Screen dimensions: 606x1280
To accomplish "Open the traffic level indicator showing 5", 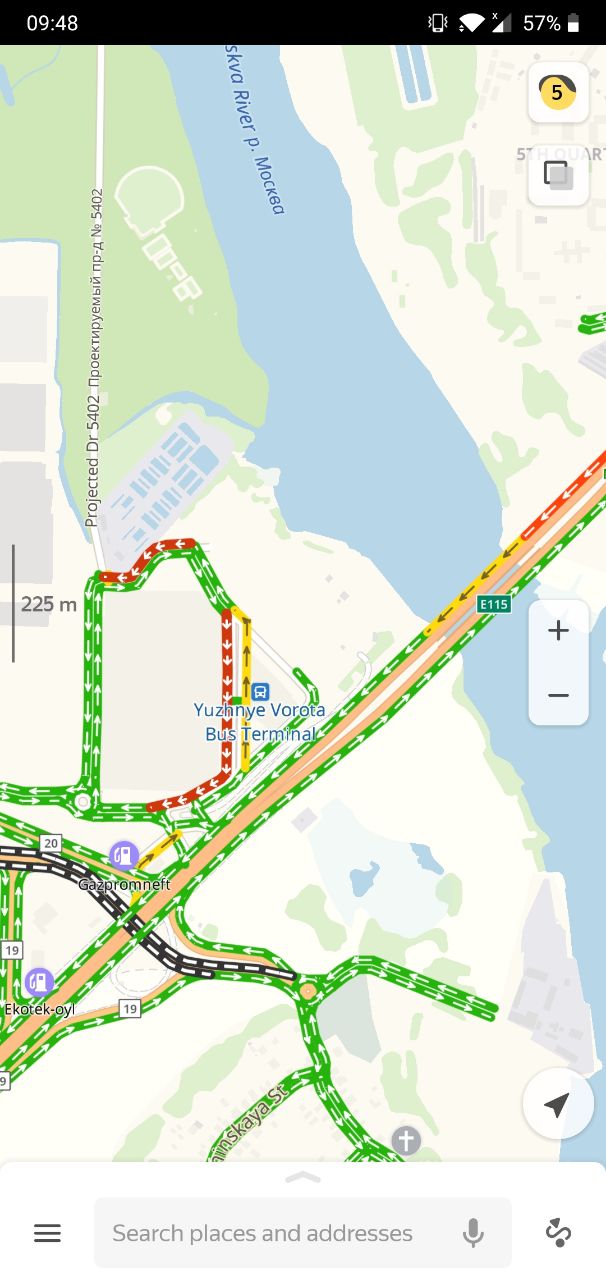I will tap(558, 92).
